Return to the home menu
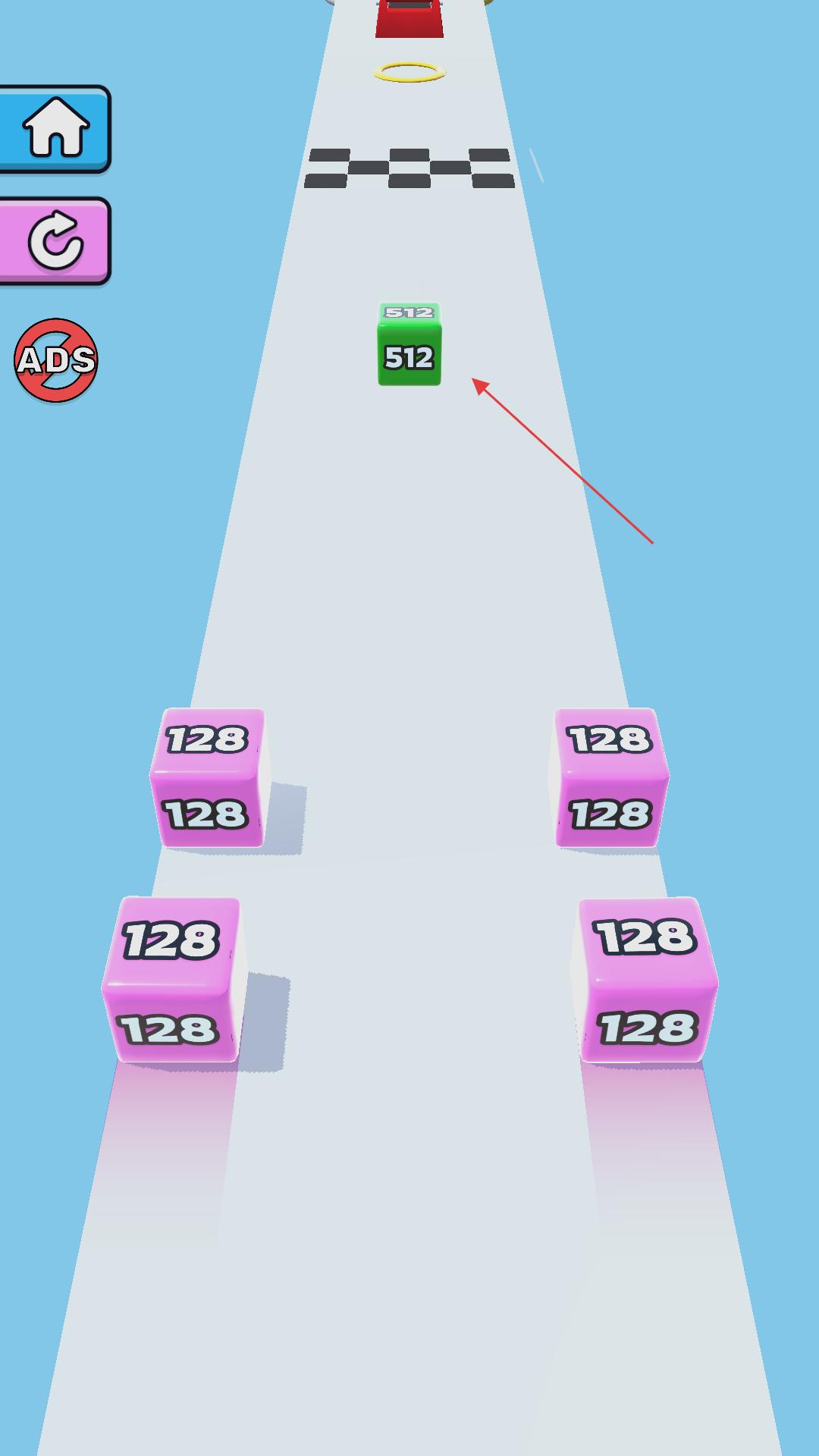 point(55,128)
